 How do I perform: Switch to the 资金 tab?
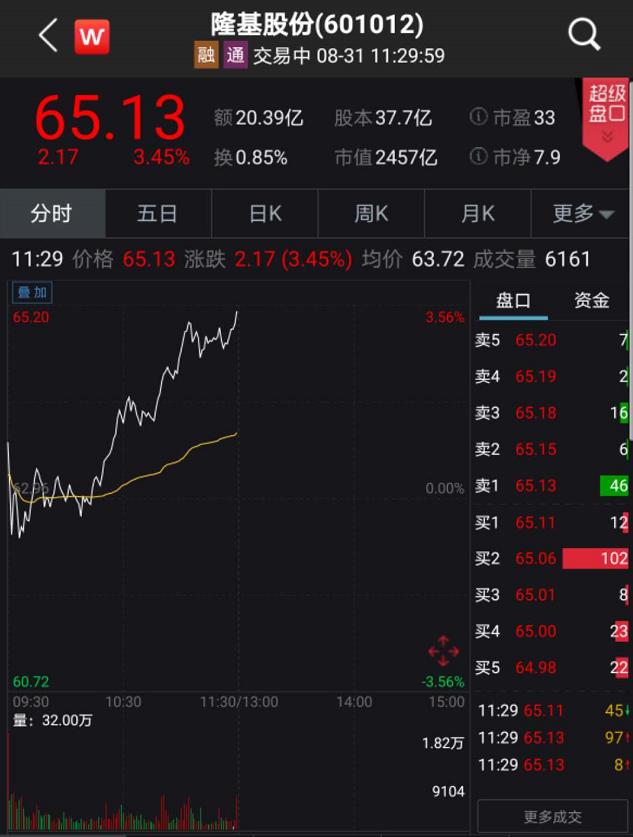[591, 301]
